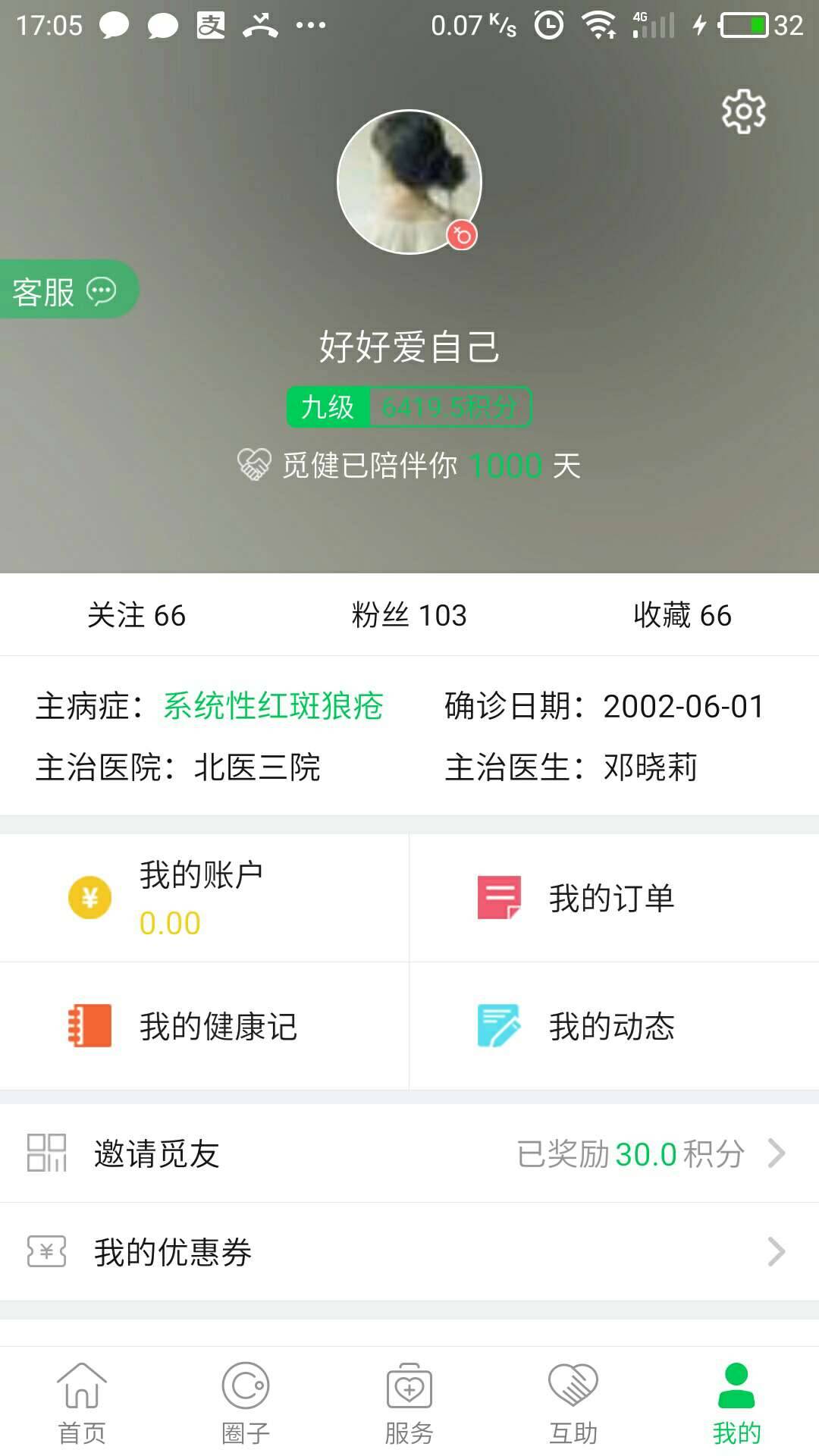Click the profile avatar photo
Screen dimensions: 819x1456
[409, 180]
